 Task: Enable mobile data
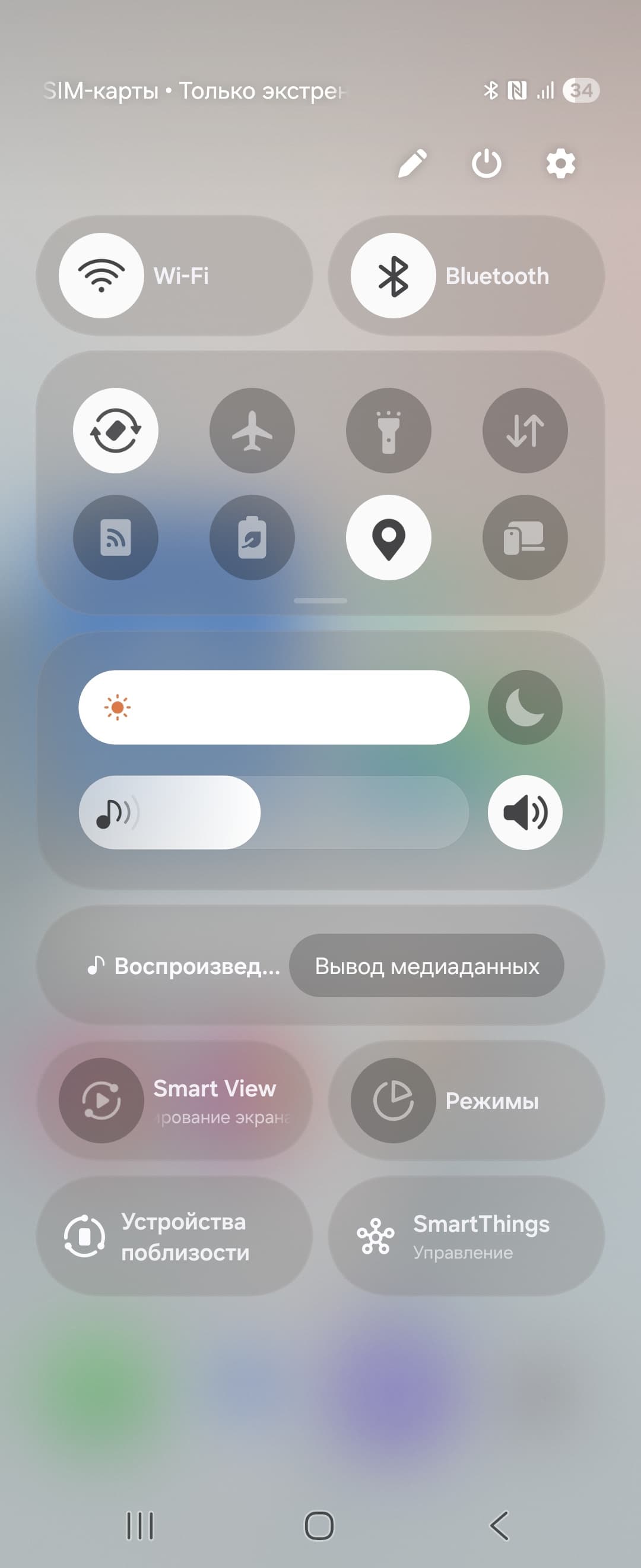point(525,431)
